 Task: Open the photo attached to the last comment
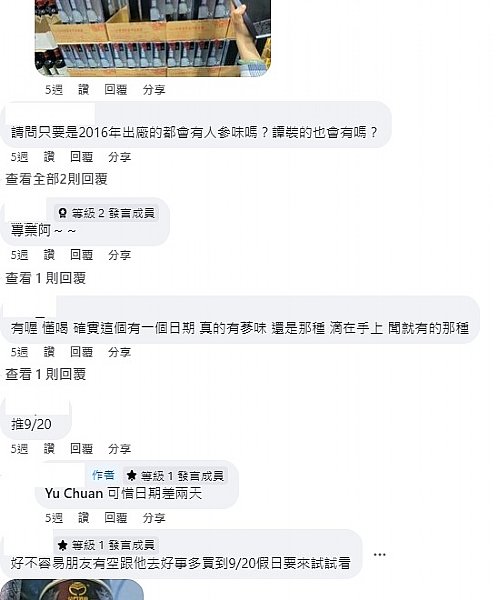pyautogui.click(x=72, y=590)
